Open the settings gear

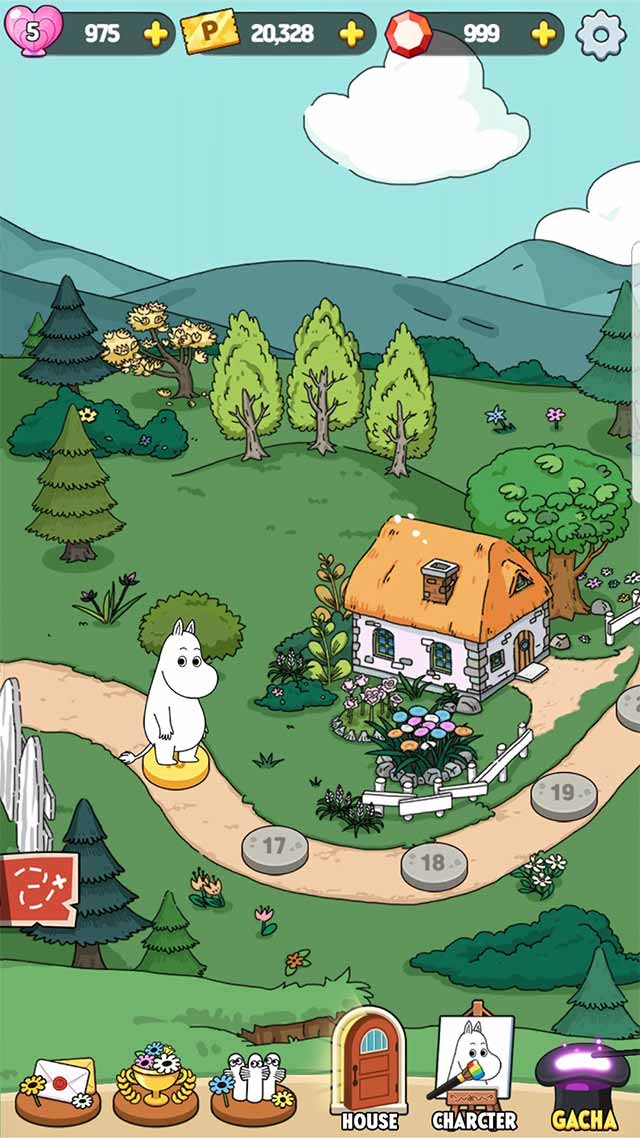600,34
